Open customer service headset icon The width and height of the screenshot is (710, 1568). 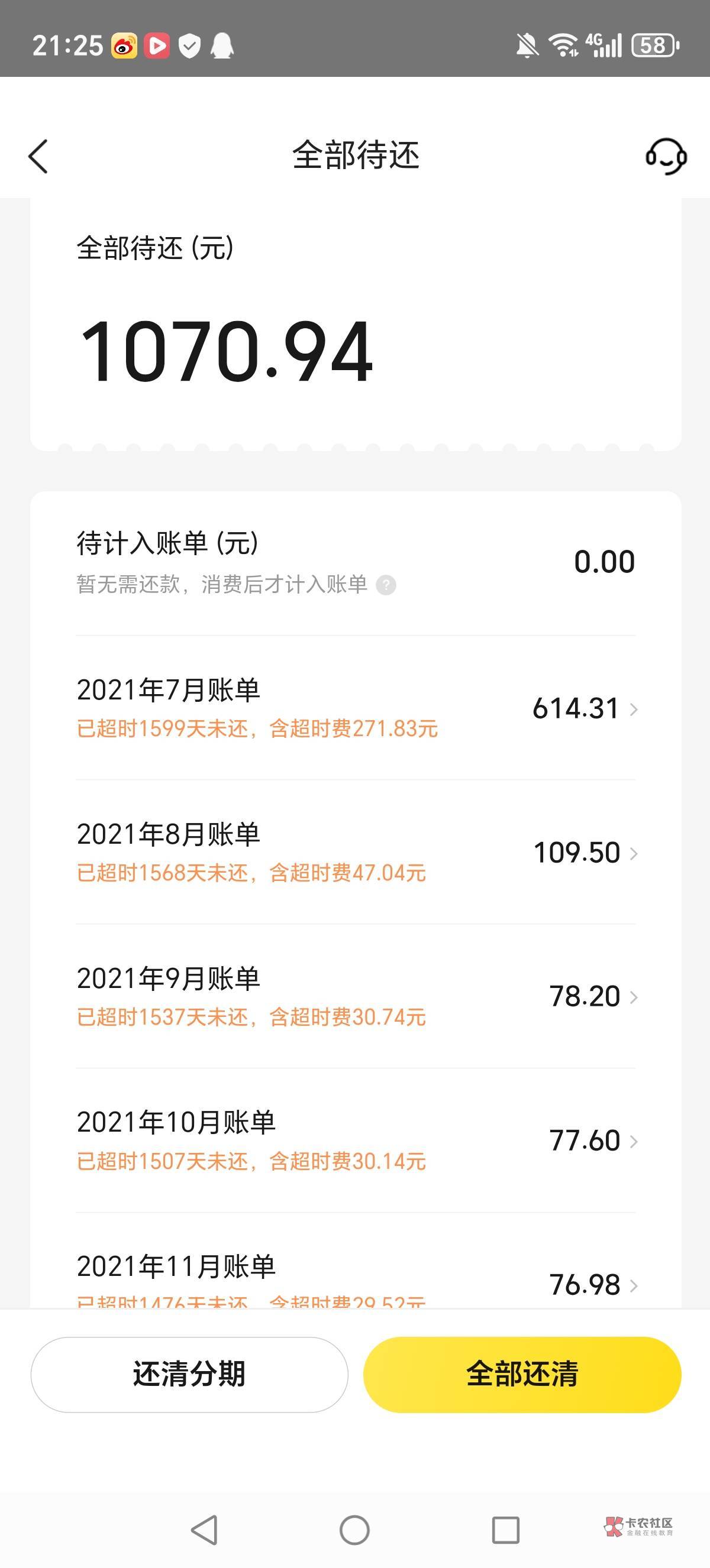pyautogui.click(x=666, y=157)
